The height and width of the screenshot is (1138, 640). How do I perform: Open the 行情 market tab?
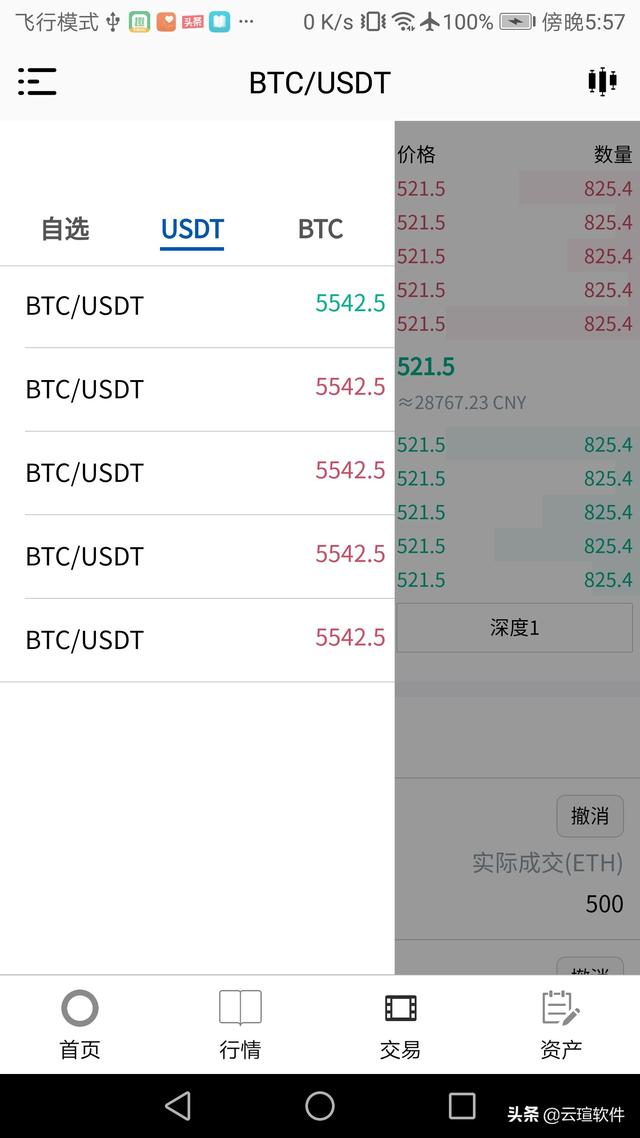tap(240, 1025)
